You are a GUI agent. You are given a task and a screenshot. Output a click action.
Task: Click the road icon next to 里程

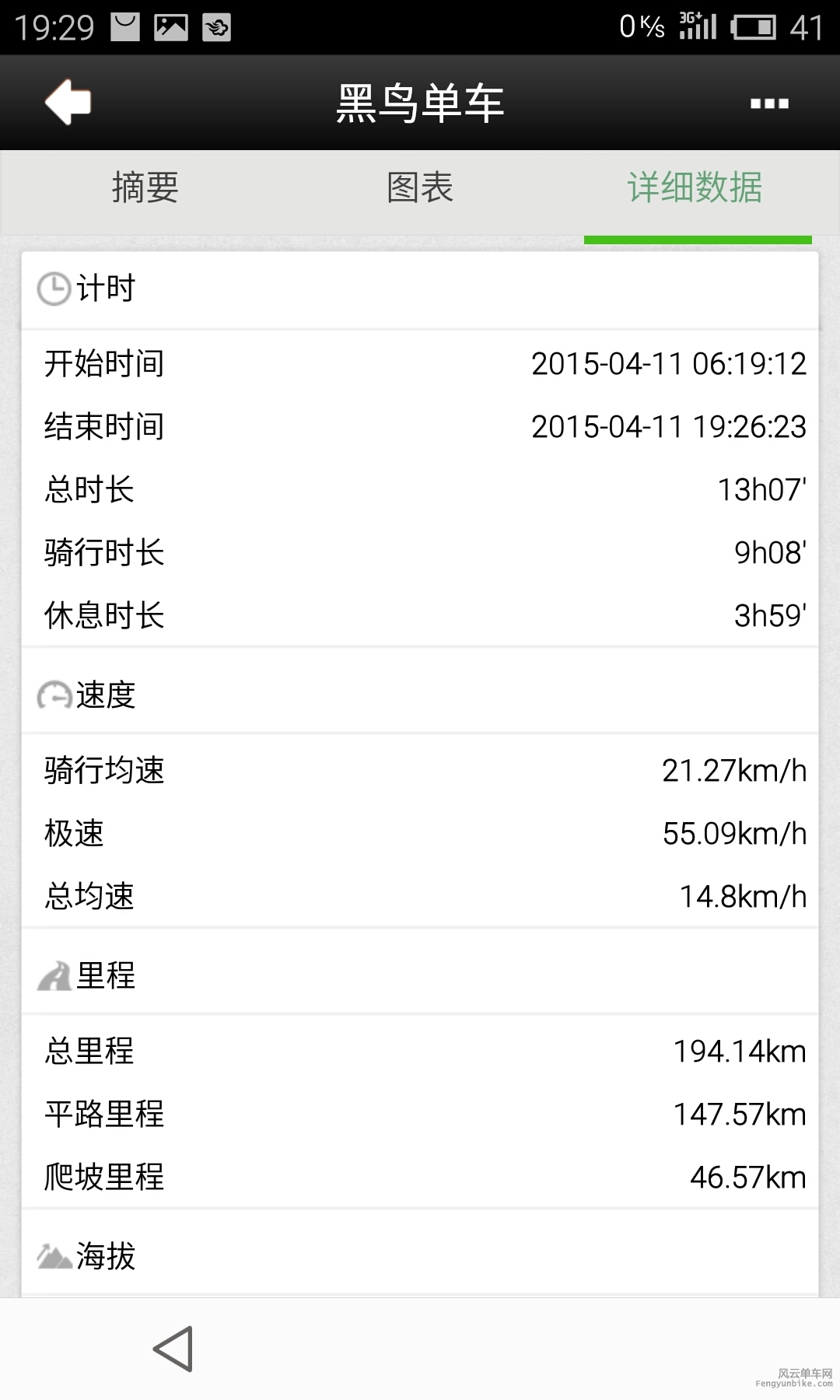53,977
